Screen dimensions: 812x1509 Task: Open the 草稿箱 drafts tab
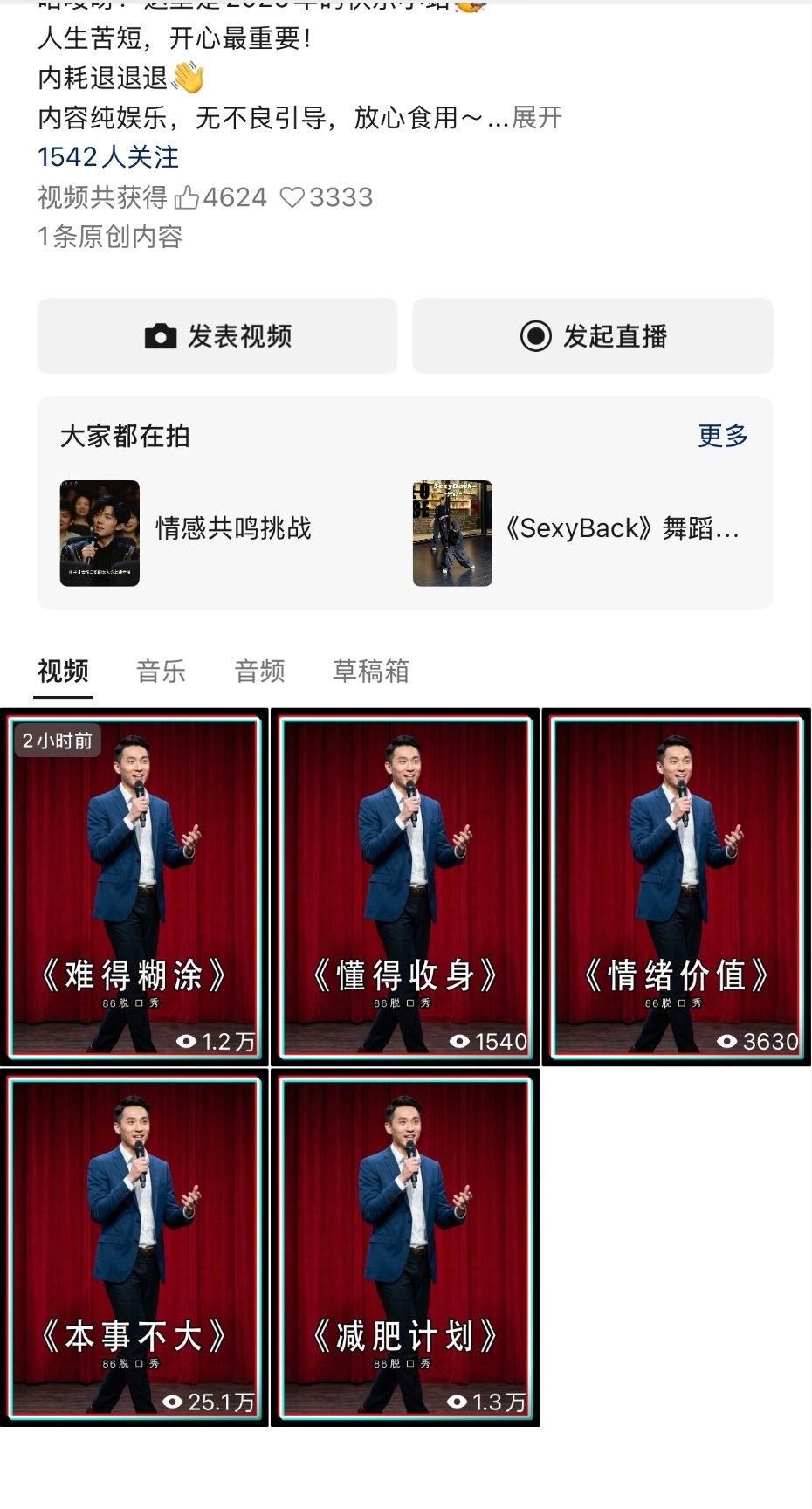click(x=371, y=672)
